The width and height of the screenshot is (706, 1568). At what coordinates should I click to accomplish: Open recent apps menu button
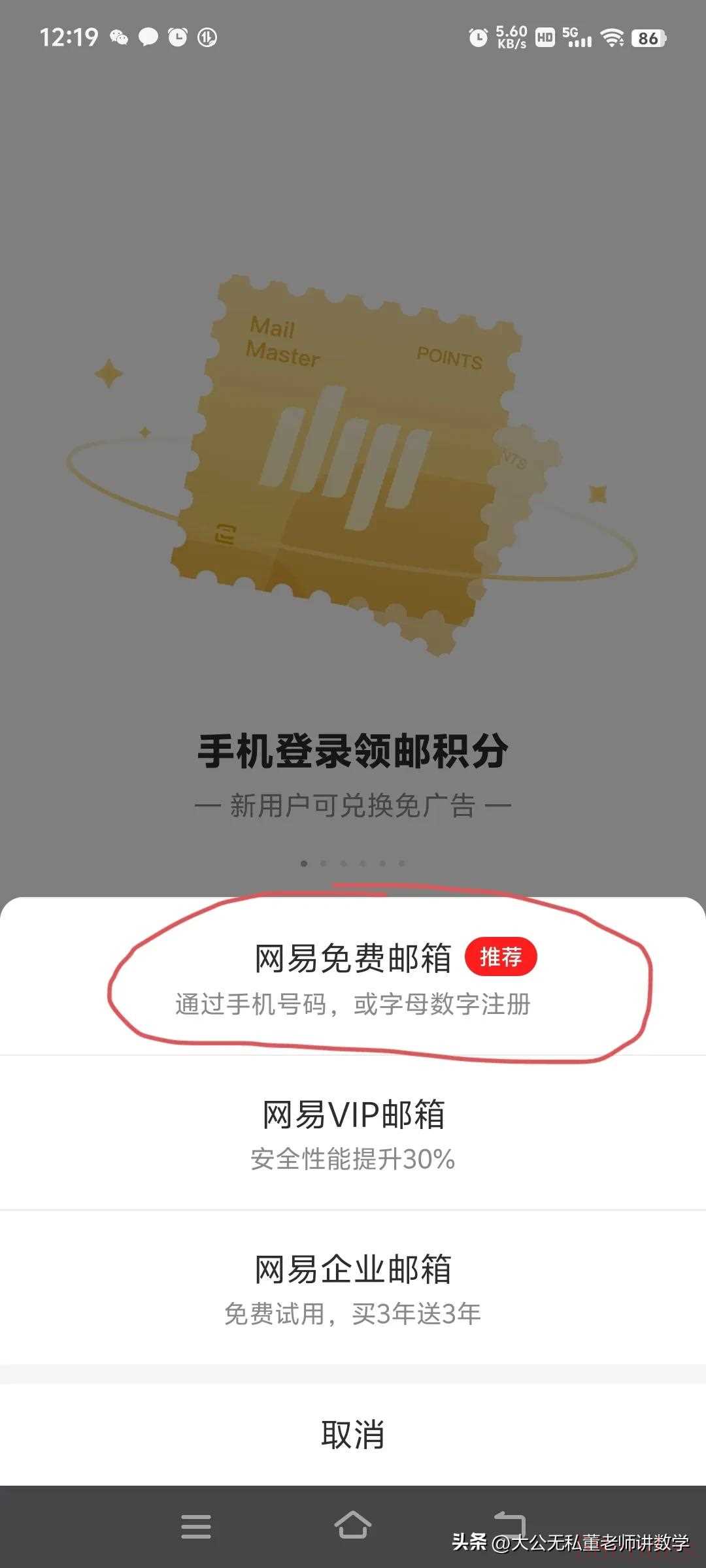pyautogui.click(x=196, y=1526)
